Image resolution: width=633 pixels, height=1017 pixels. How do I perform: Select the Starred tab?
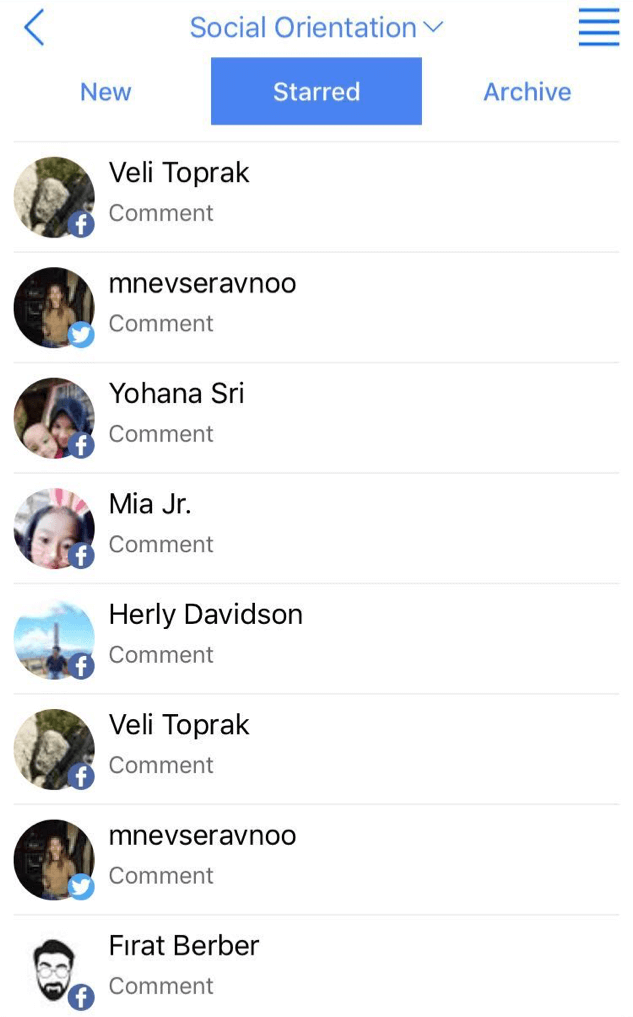click(316, 91)
